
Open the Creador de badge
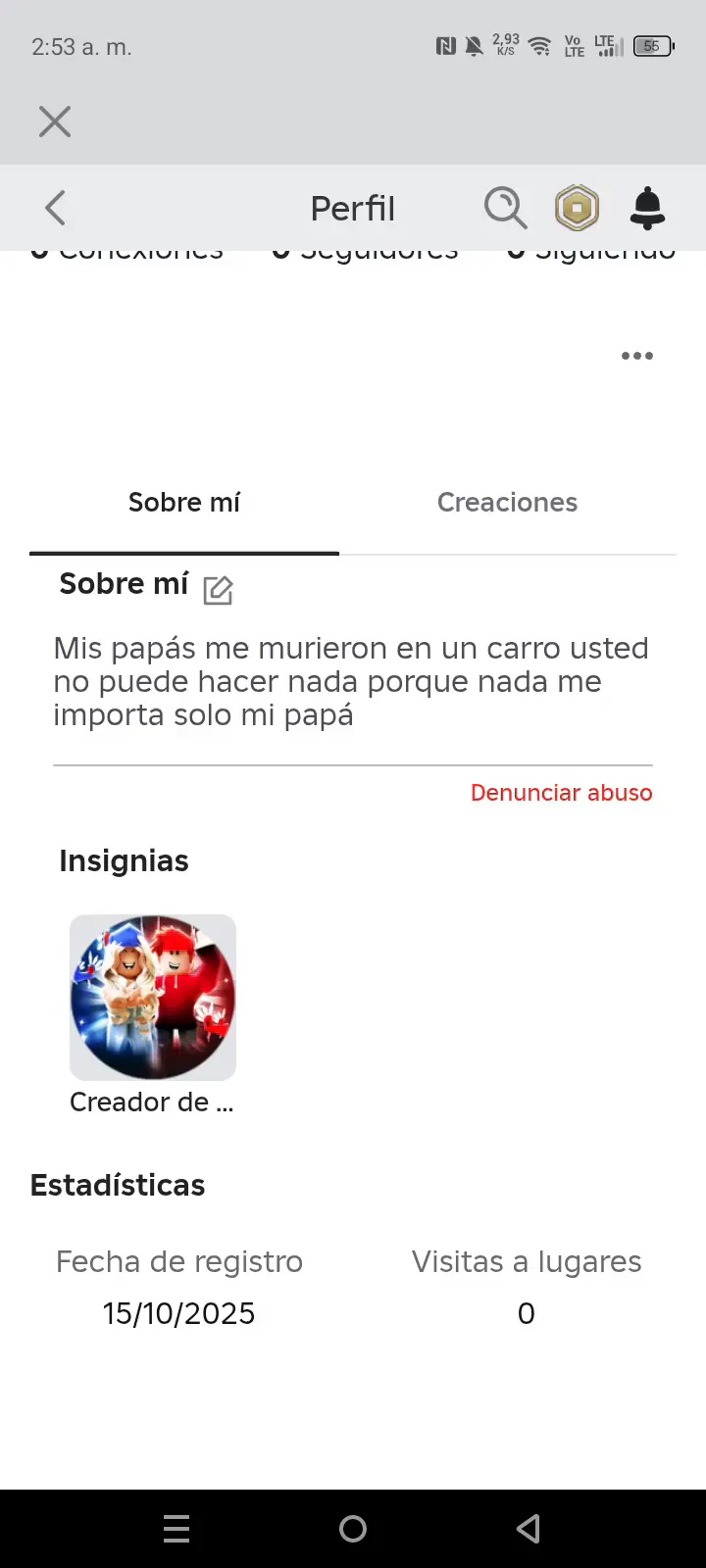(x=153, y=998)
